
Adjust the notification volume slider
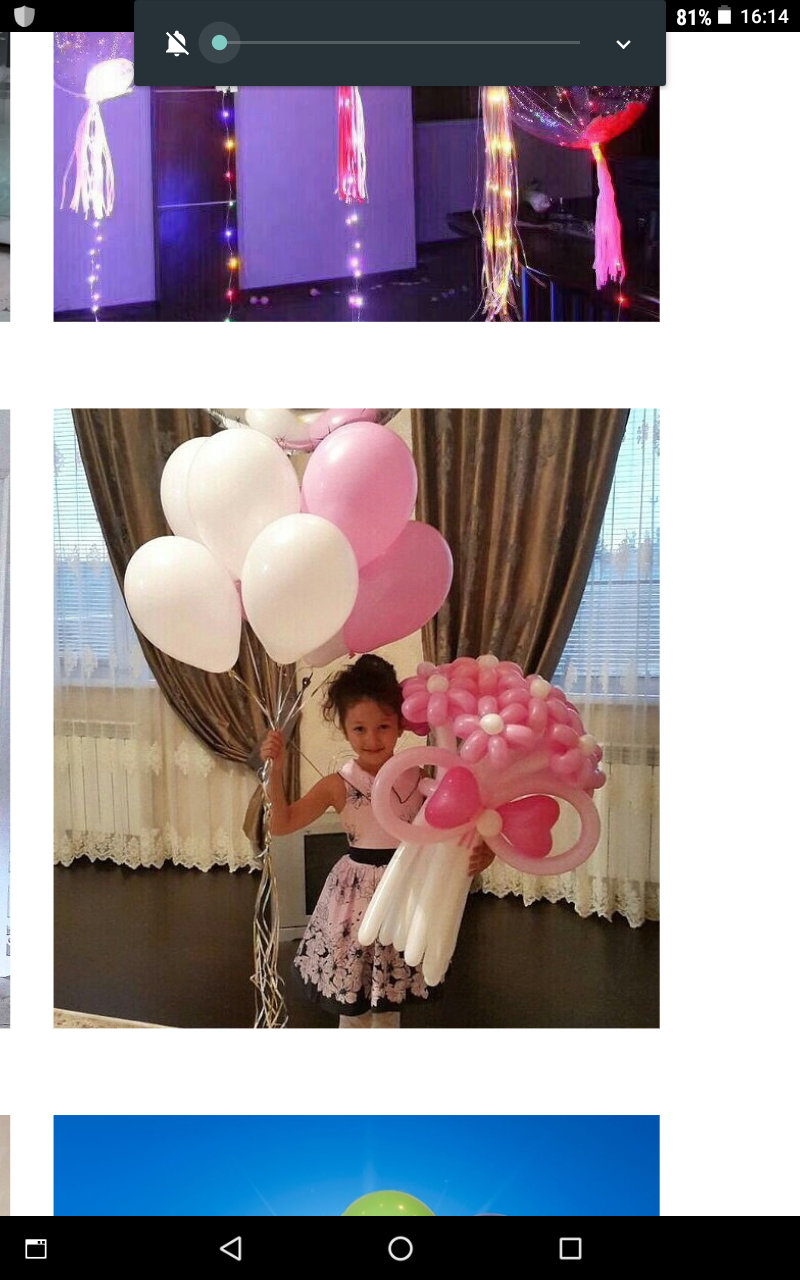(399, 43)
